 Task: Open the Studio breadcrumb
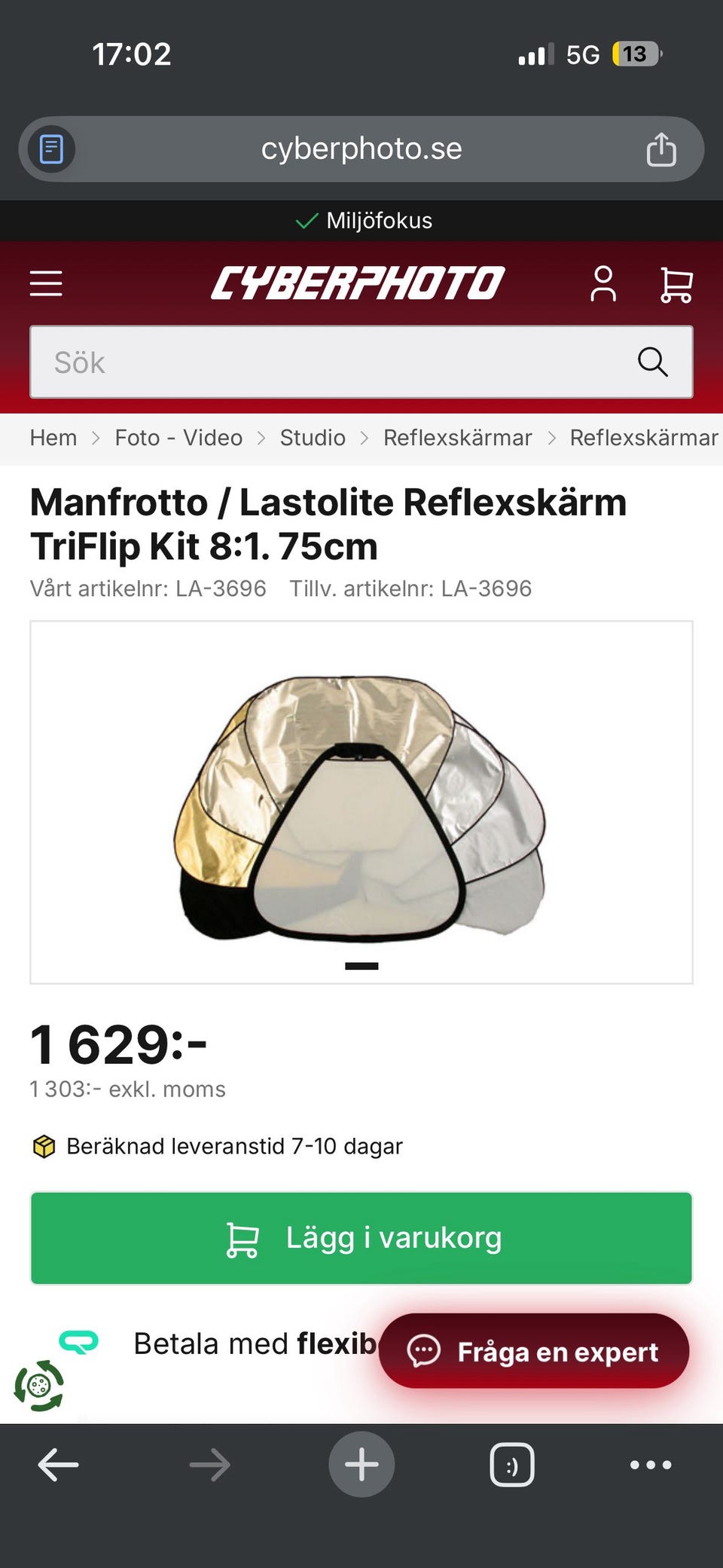click(x=313, y=438)
